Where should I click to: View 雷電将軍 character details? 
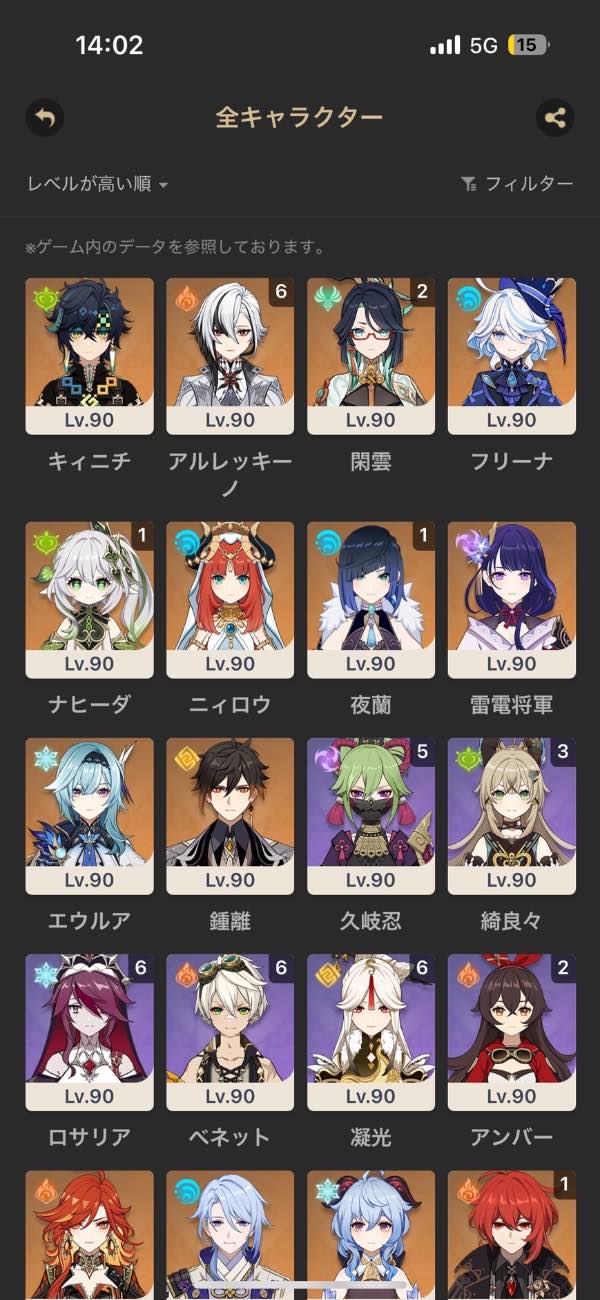pyautogui.click(x=511, y=599)
